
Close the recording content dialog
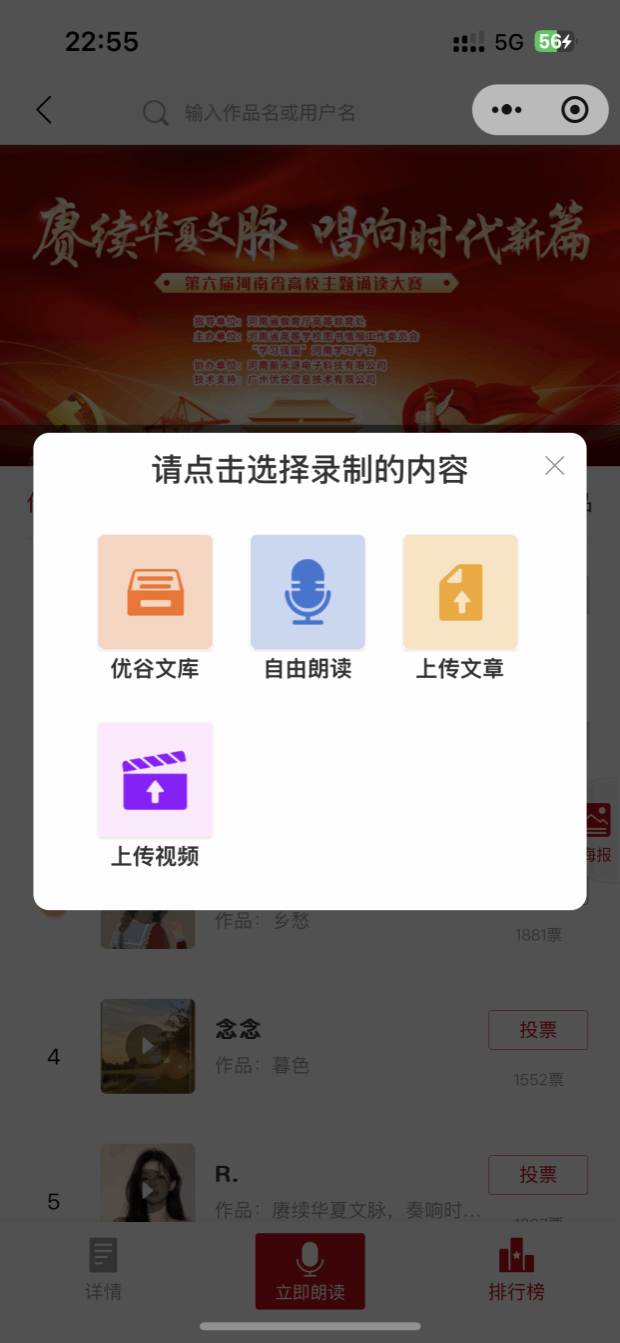[555, 466]
